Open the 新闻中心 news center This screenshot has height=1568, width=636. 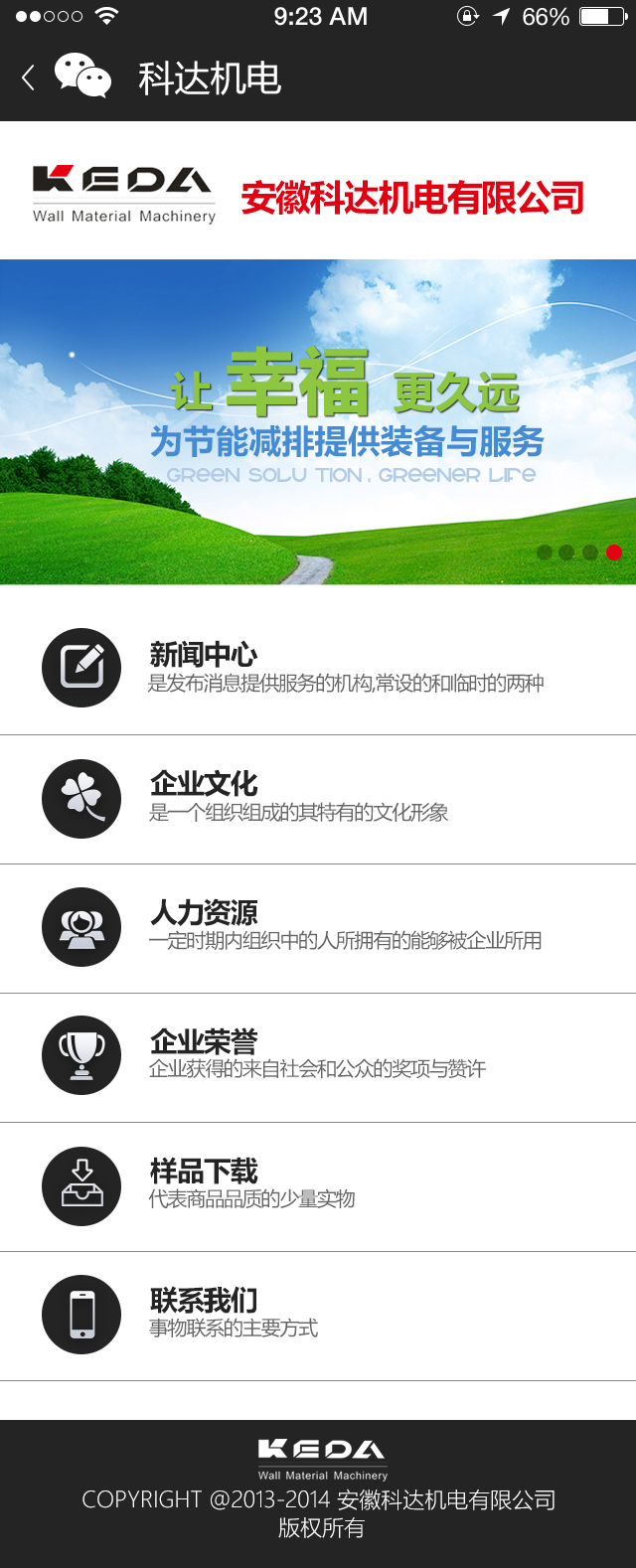click(318, 668)
